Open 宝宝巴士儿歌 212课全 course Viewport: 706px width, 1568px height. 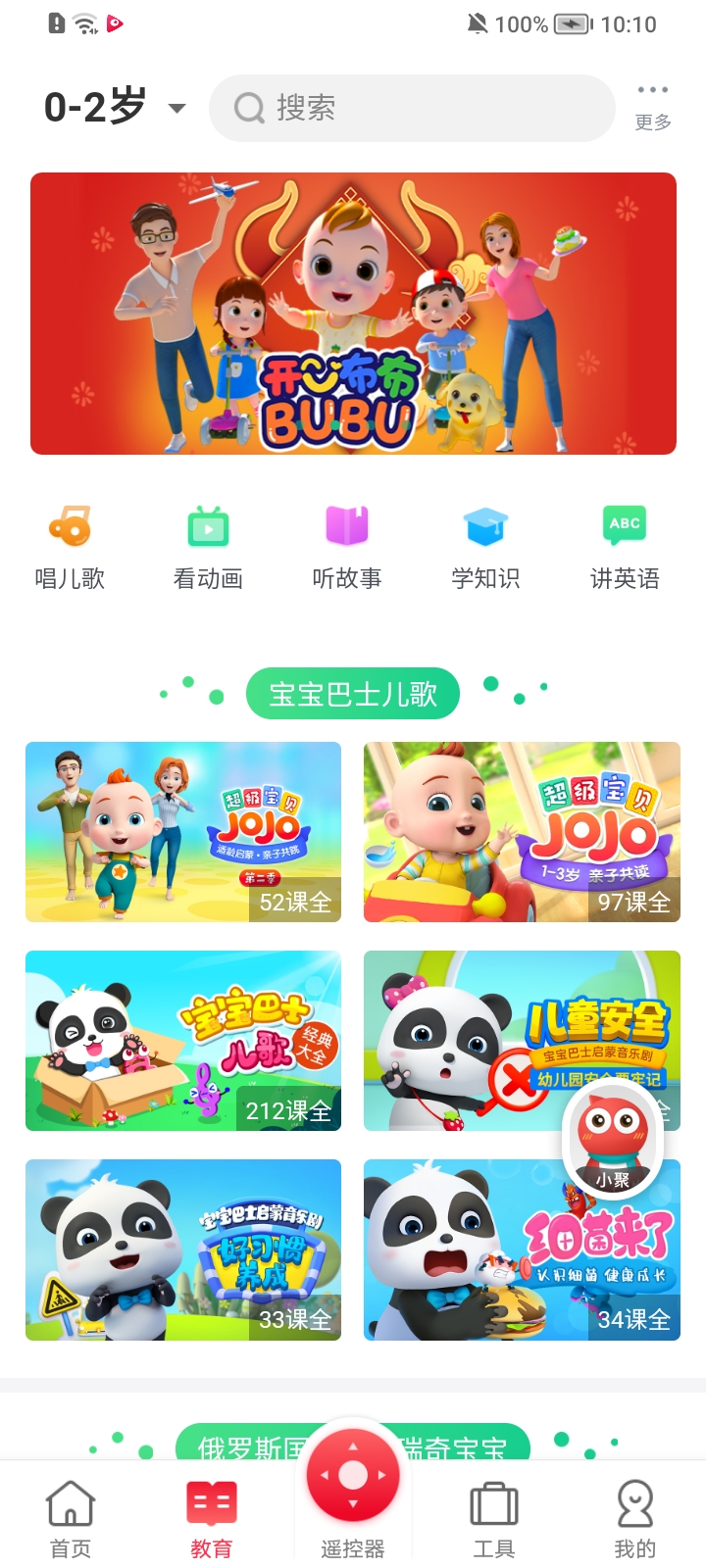[x=183, y=1041]
